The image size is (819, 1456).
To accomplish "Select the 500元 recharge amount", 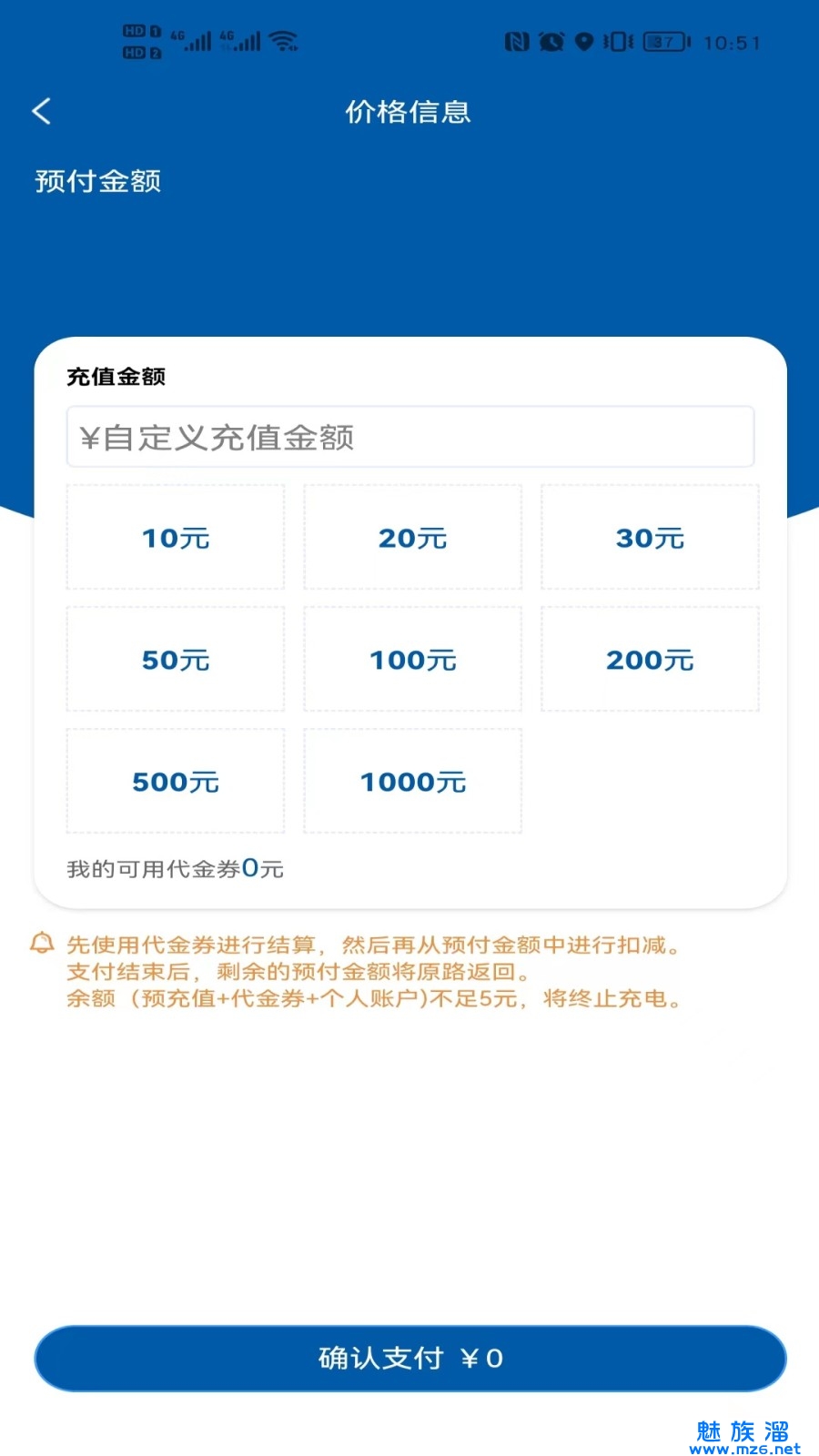I will pos(176,782).
